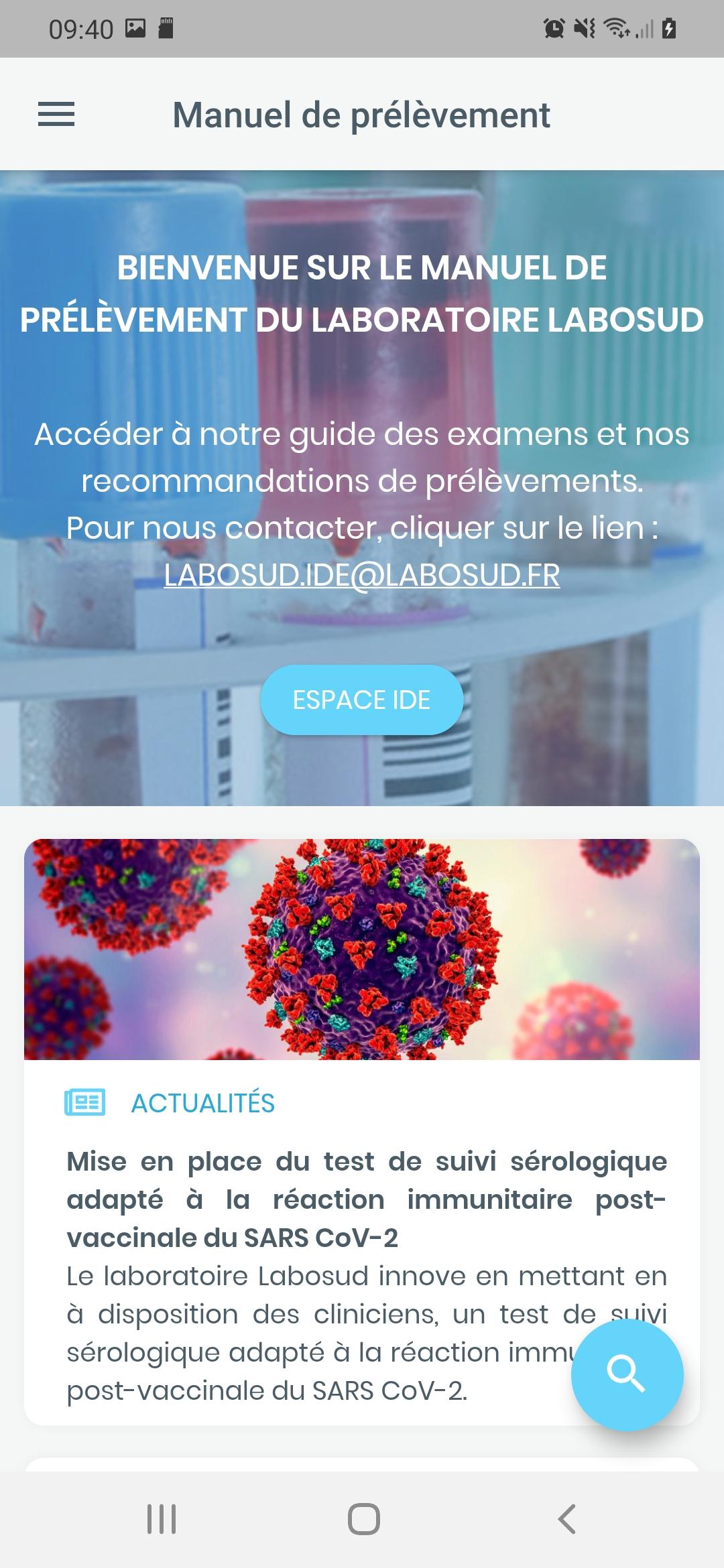Open the floating search button
Viewport: 724px width, 1568px height.
627,1374
